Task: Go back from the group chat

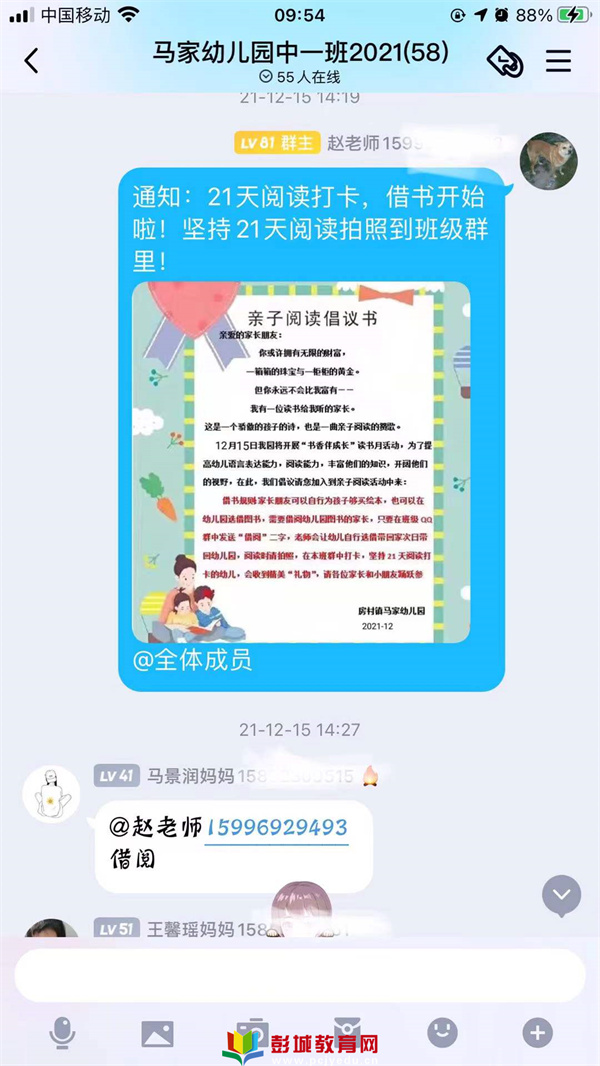Action: tap(32, 60)
